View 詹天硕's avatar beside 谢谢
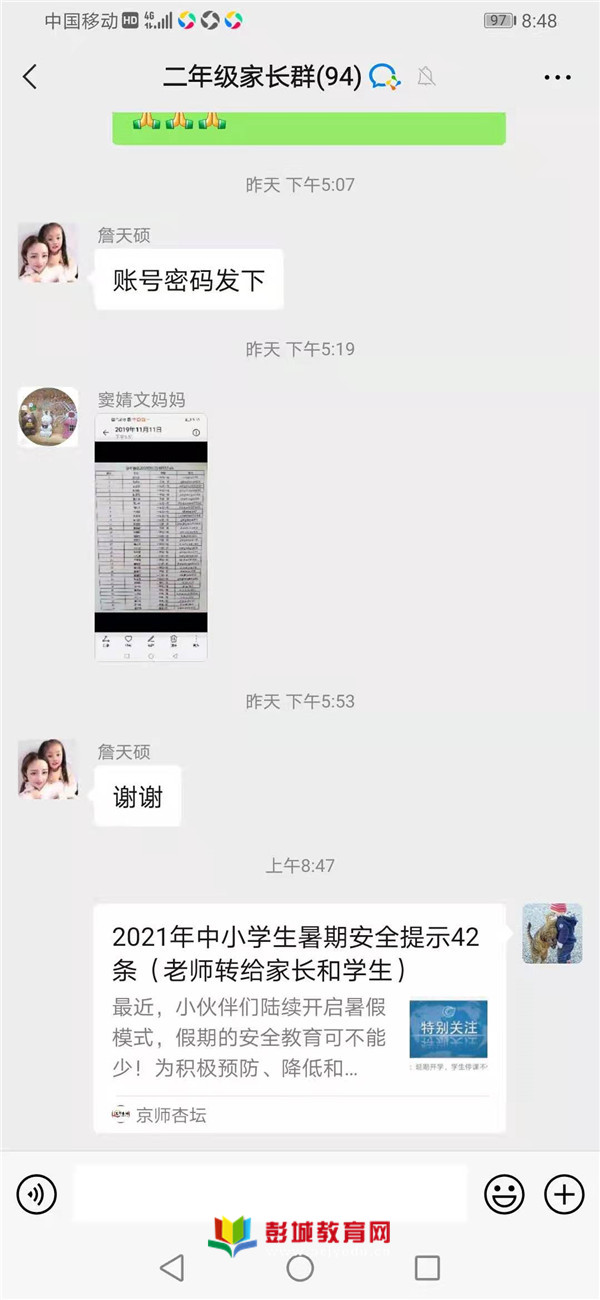600x1300 pixels. (x=48, y=768)
